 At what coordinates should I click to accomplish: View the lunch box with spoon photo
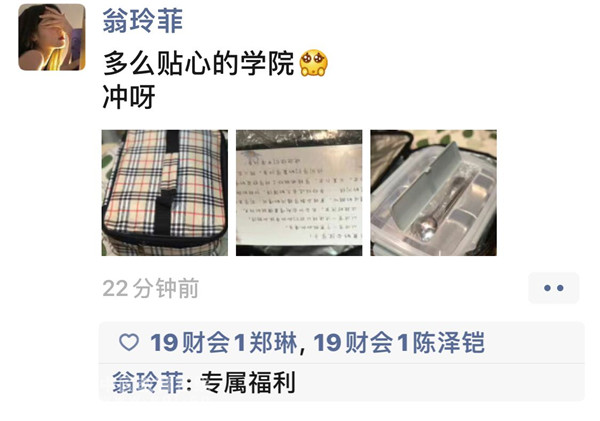432,192
